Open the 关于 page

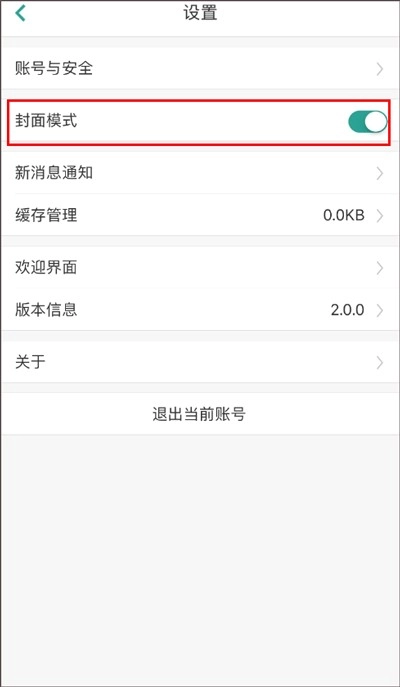200,362
